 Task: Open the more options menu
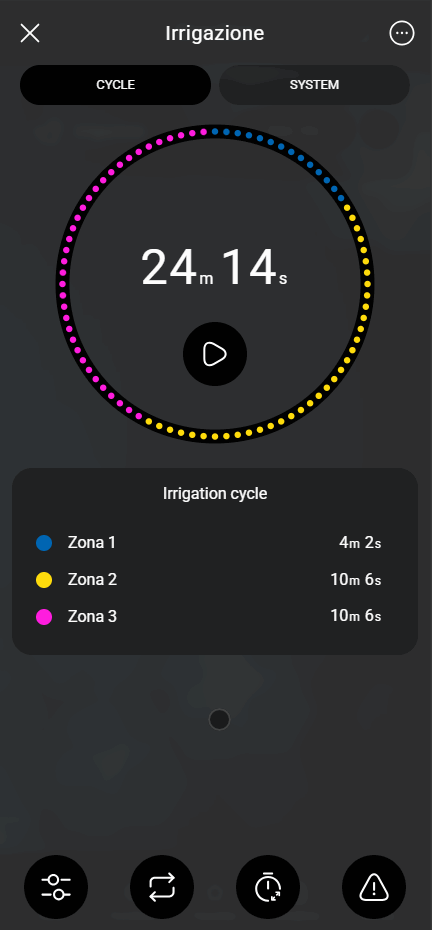[402, 33]
